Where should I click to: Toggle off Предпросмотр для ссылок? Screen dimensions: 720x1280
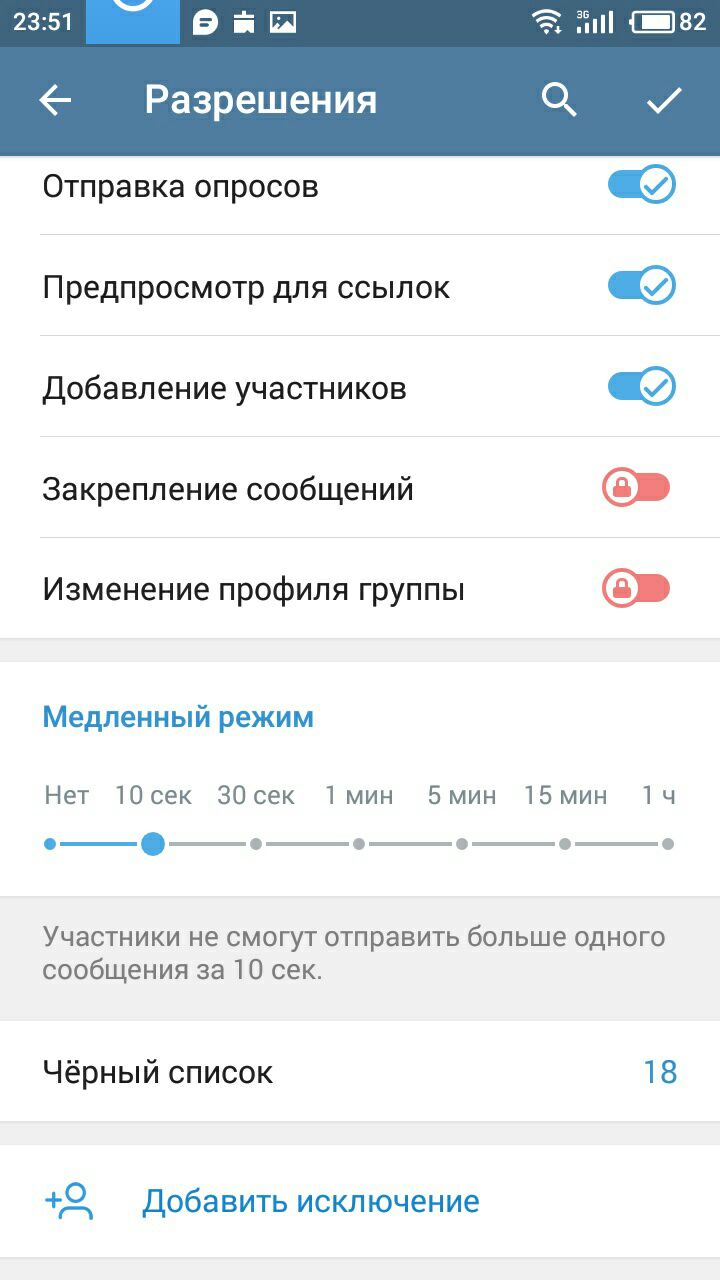pyautogui.click(x=642, y=286)
